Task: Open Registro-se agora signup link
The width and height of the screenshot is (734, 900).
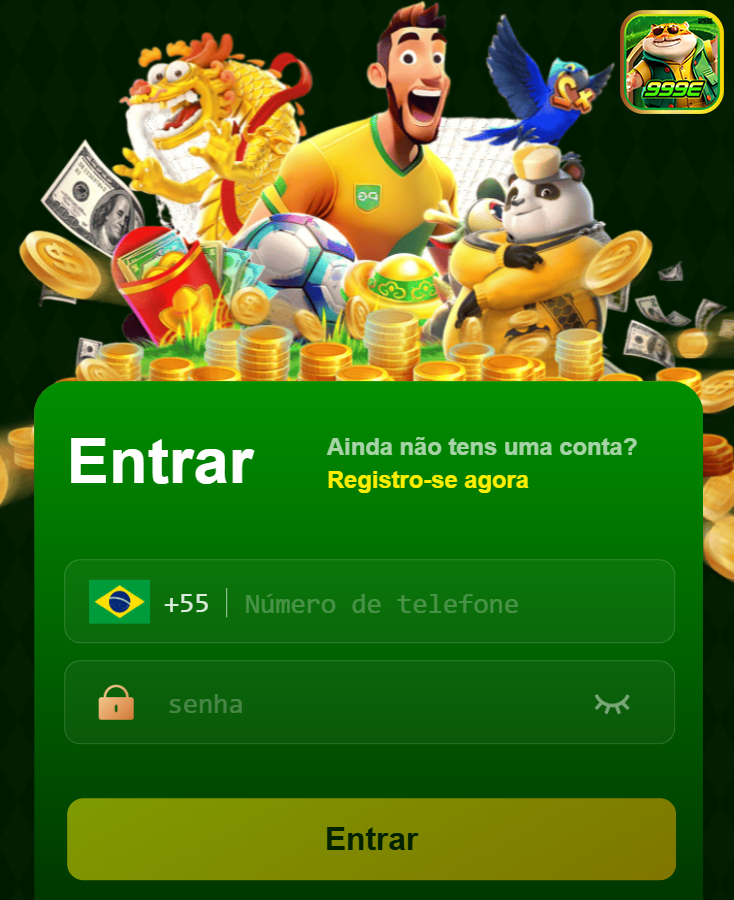Action: pyautogui.click(x=427, y=480)
